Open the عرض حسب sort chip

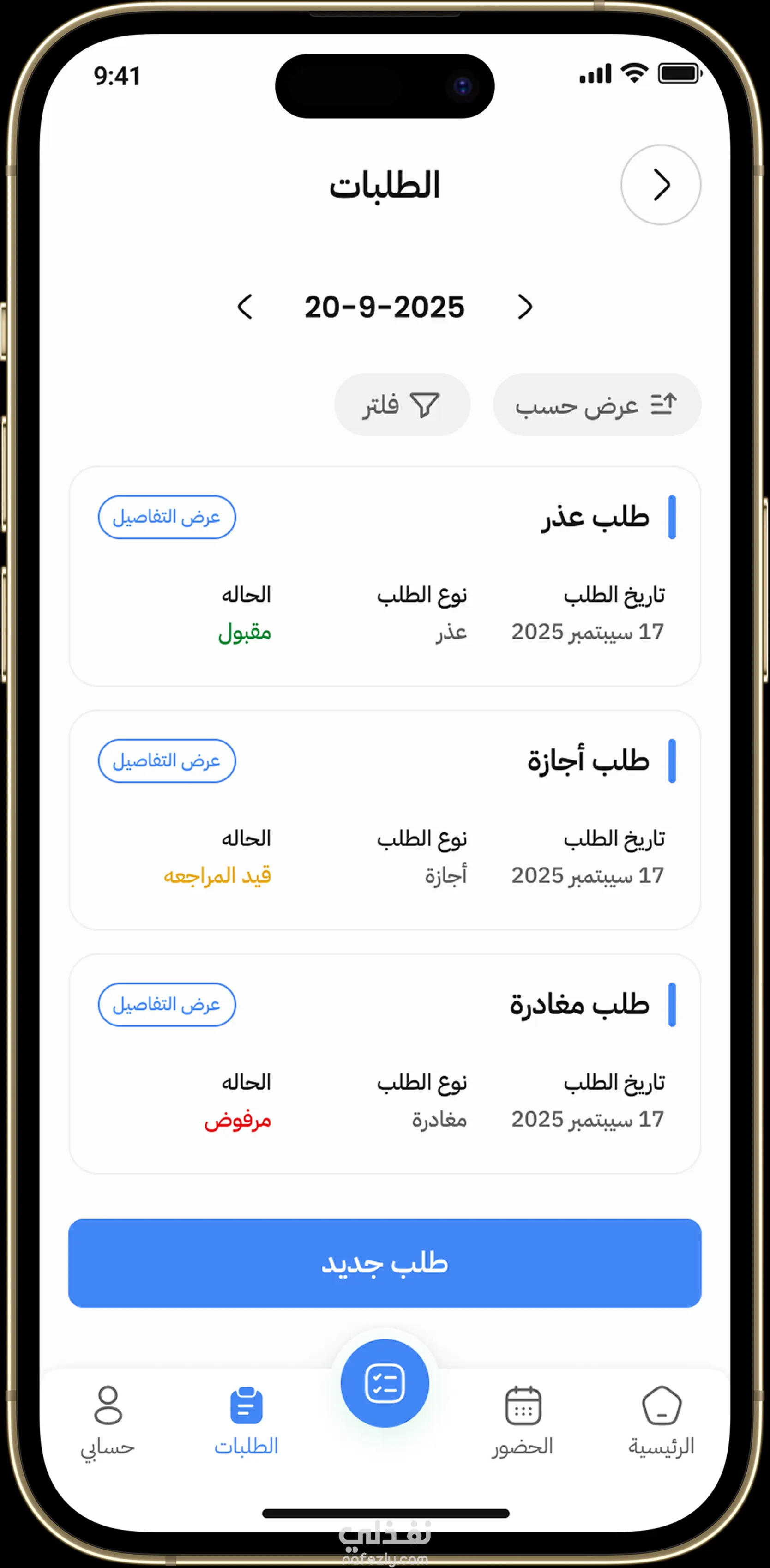(x=596, y=405)
